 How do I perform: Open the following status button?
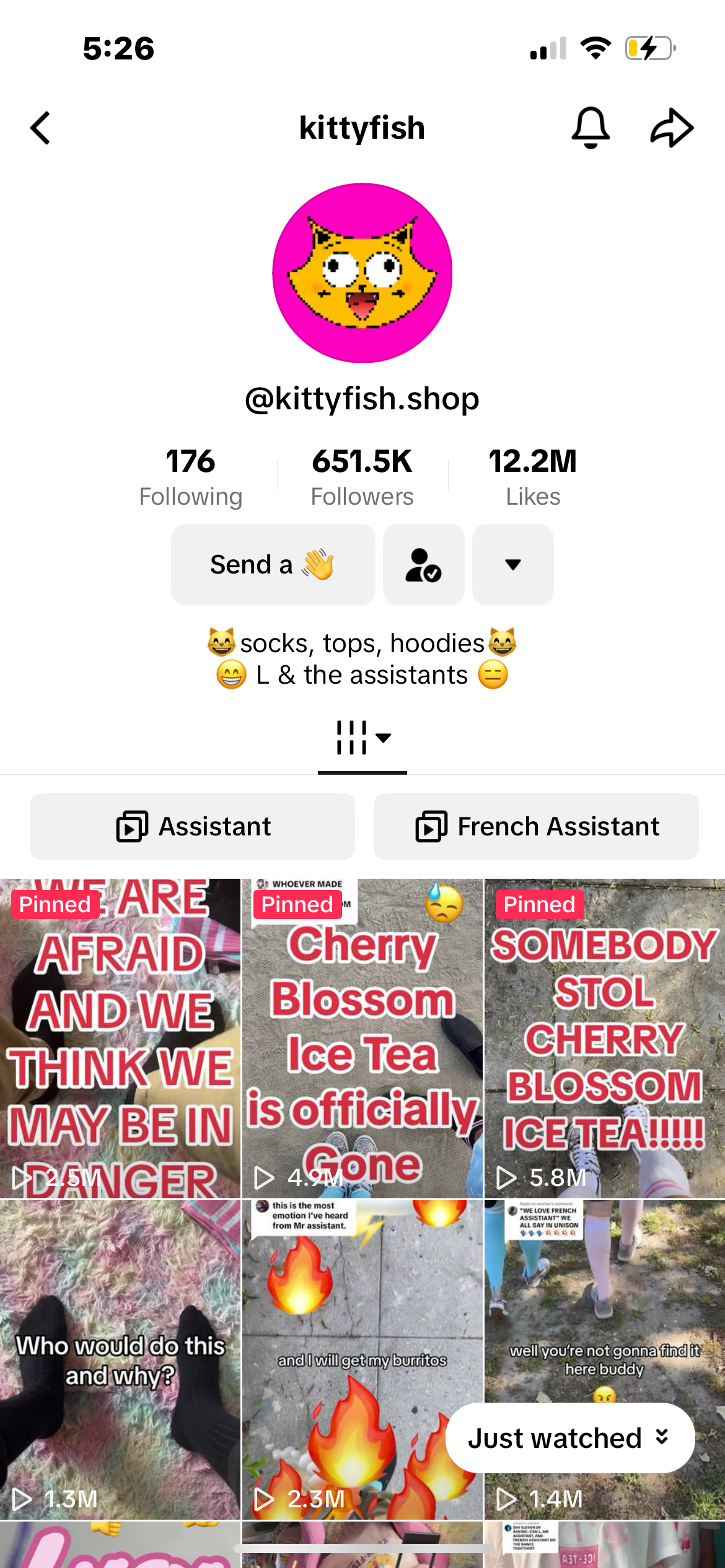(424, 565)
